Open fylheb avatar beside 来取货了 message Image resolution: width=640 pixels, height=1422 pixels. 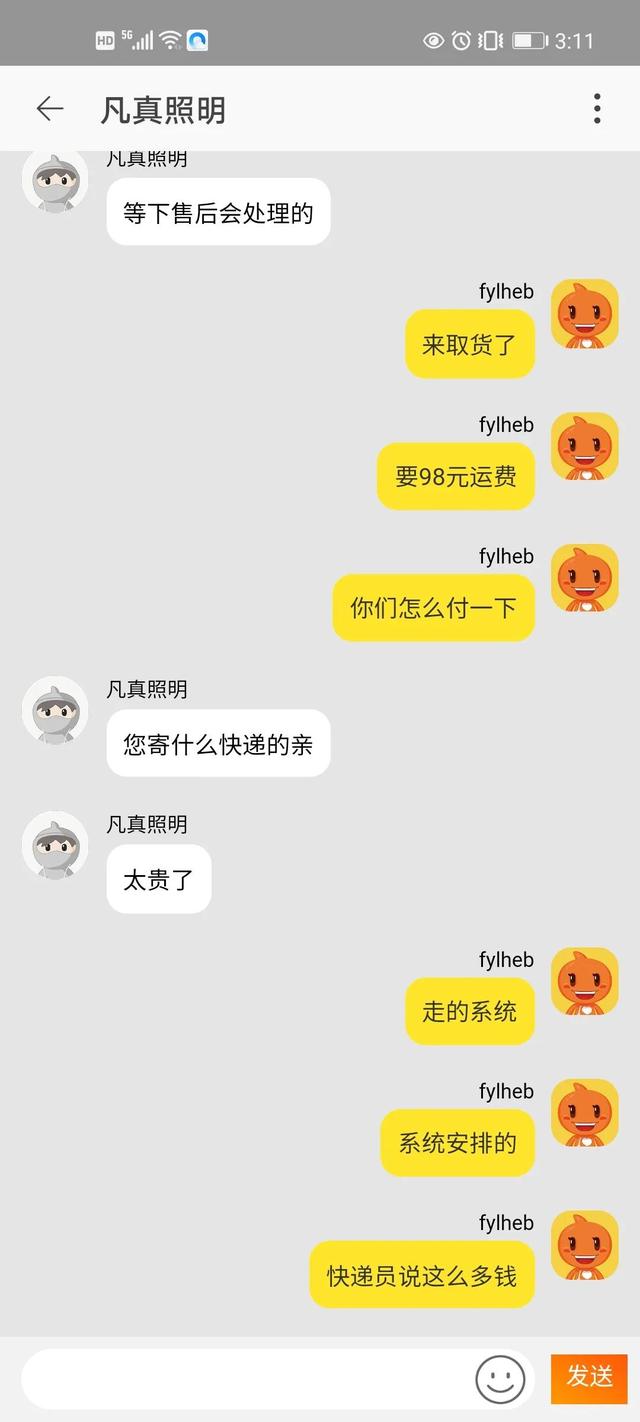point(585,314)
